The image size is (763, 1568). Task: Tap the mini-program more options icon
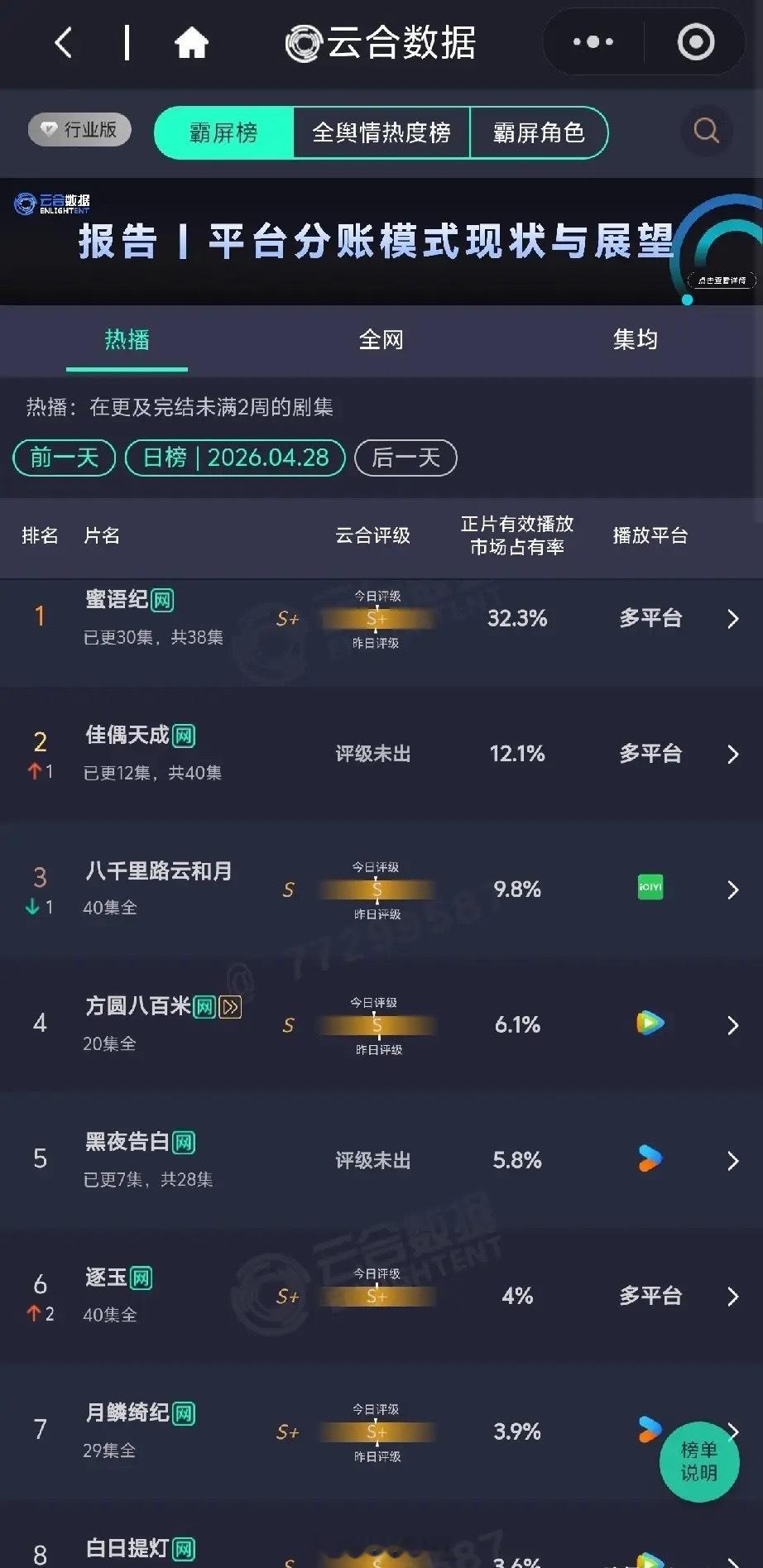pos(593,40)
